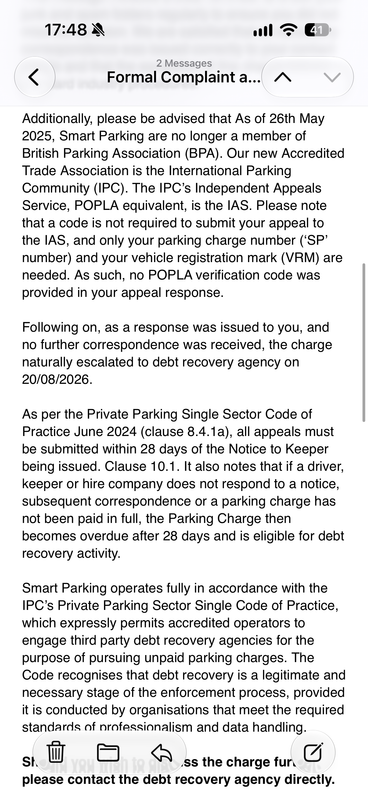The image size is (368, 800).
Task: Move this email to trash
Action: coord(56,752)
